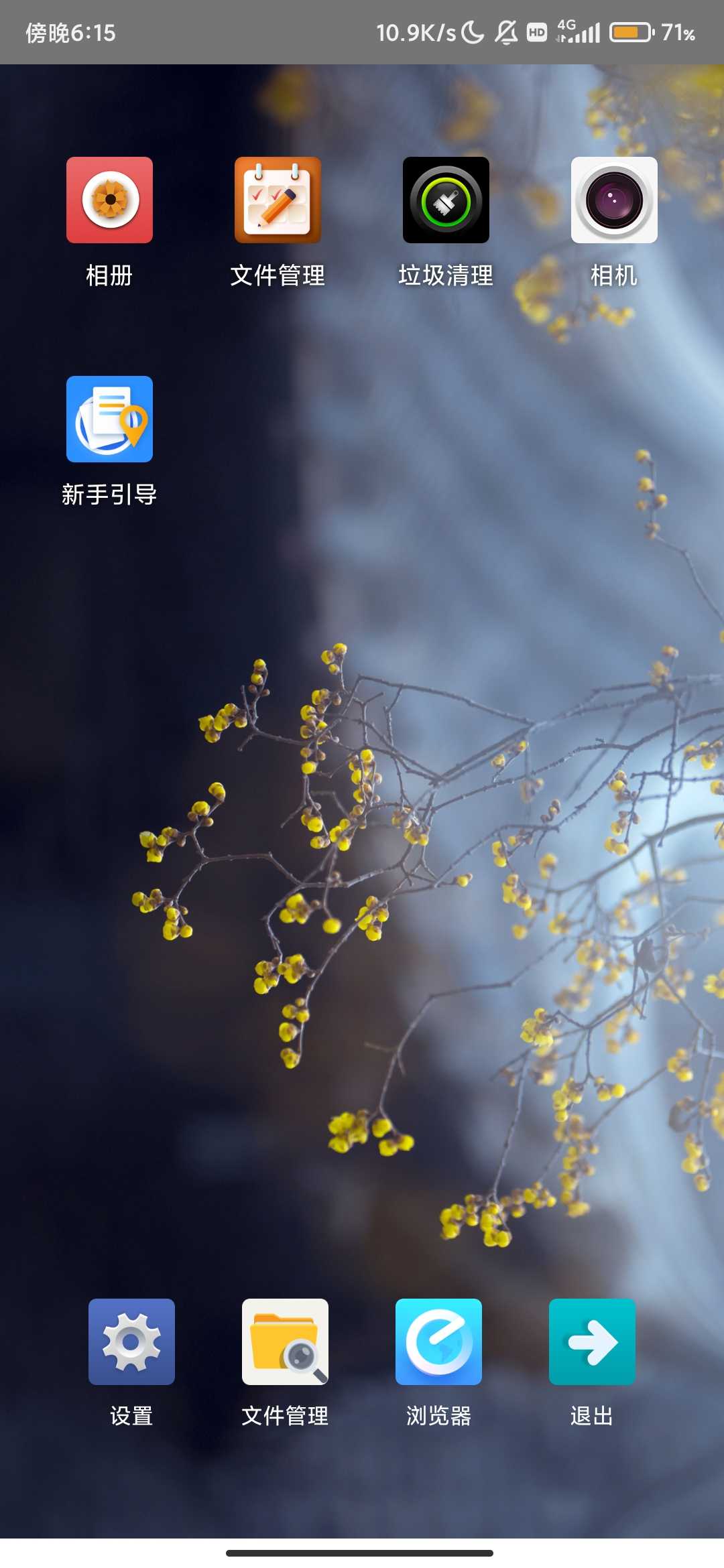Open the 新手引导 beginner guide
724x1568 pixels.
point(109,419)
